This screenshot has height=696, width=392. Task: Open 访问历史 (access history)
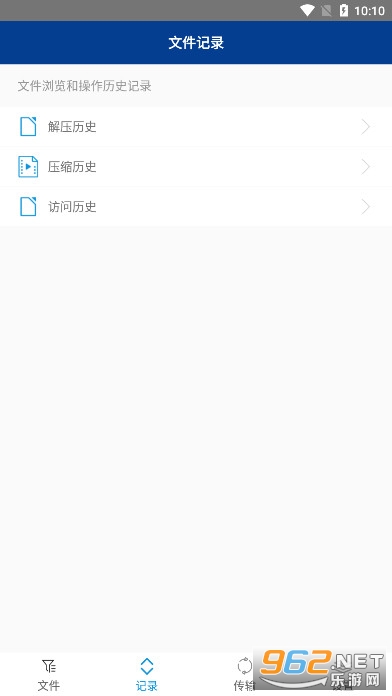[196, 207]
